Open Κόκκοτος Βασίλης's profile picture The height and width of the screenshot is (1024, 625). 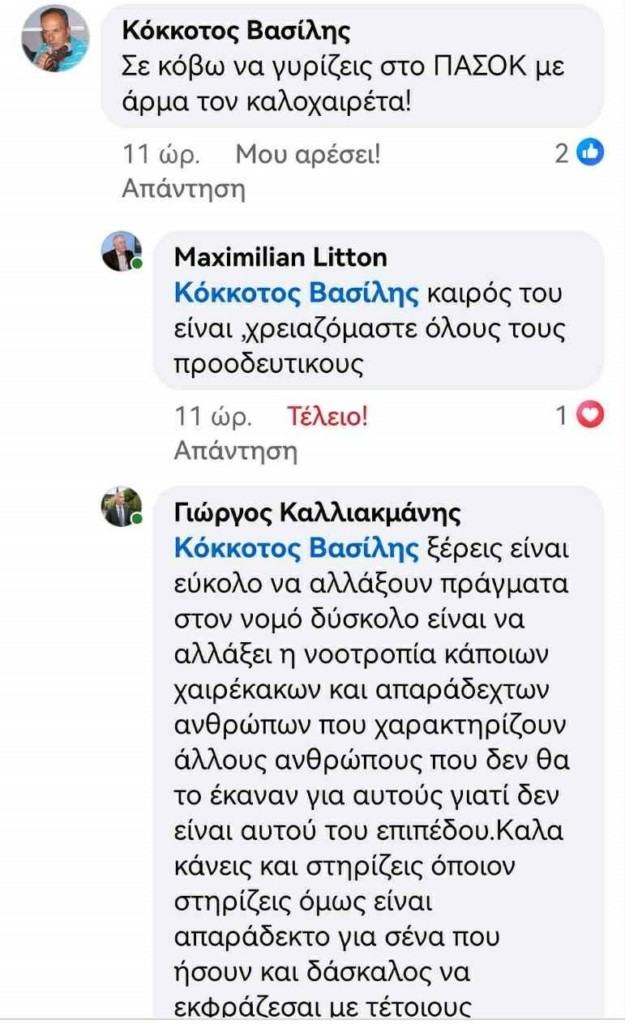[x=56, y=38]
